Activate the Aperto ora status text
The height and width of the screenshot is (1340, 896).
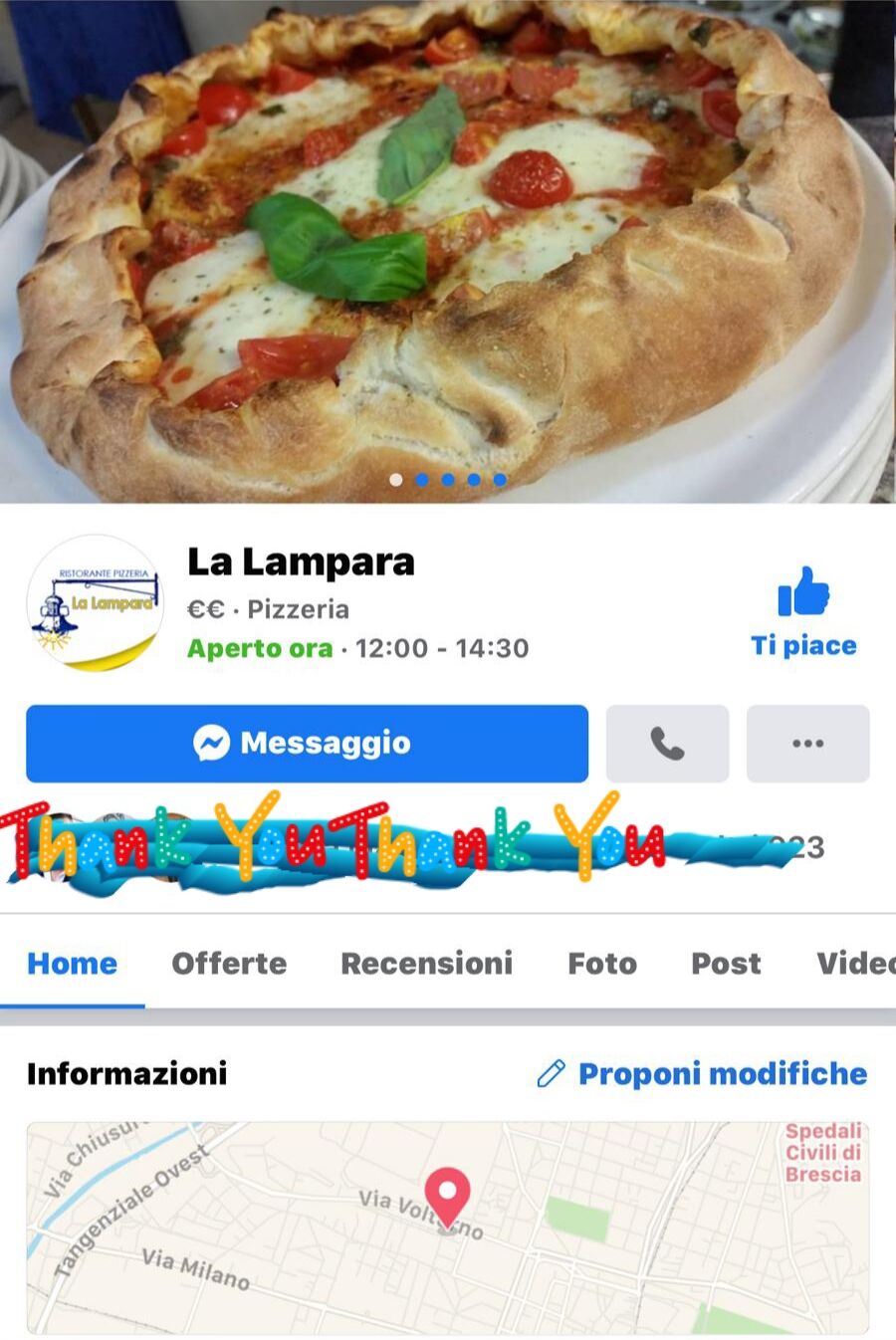[258, 648]
